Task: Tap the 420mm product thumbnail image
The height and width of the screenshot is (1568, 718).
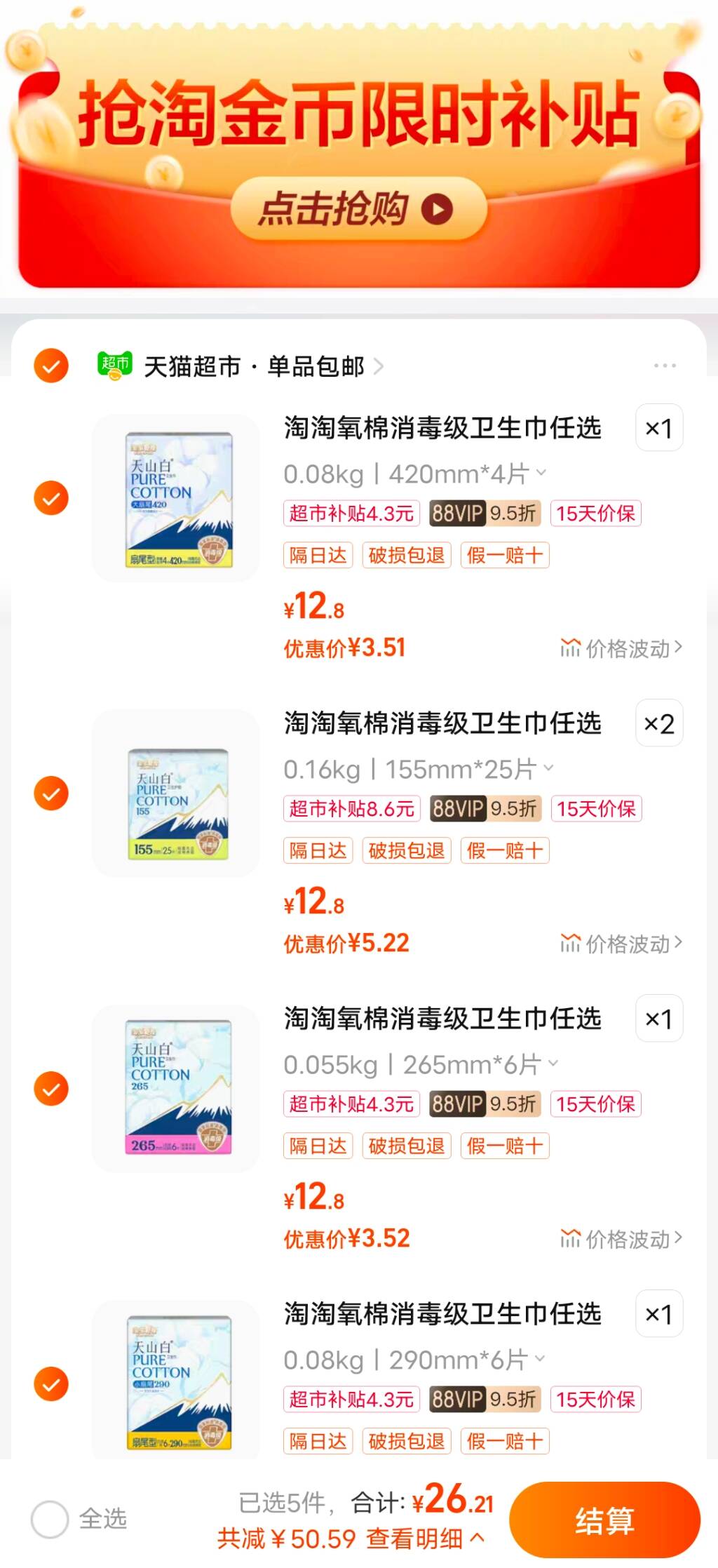Action: [176, 498]
